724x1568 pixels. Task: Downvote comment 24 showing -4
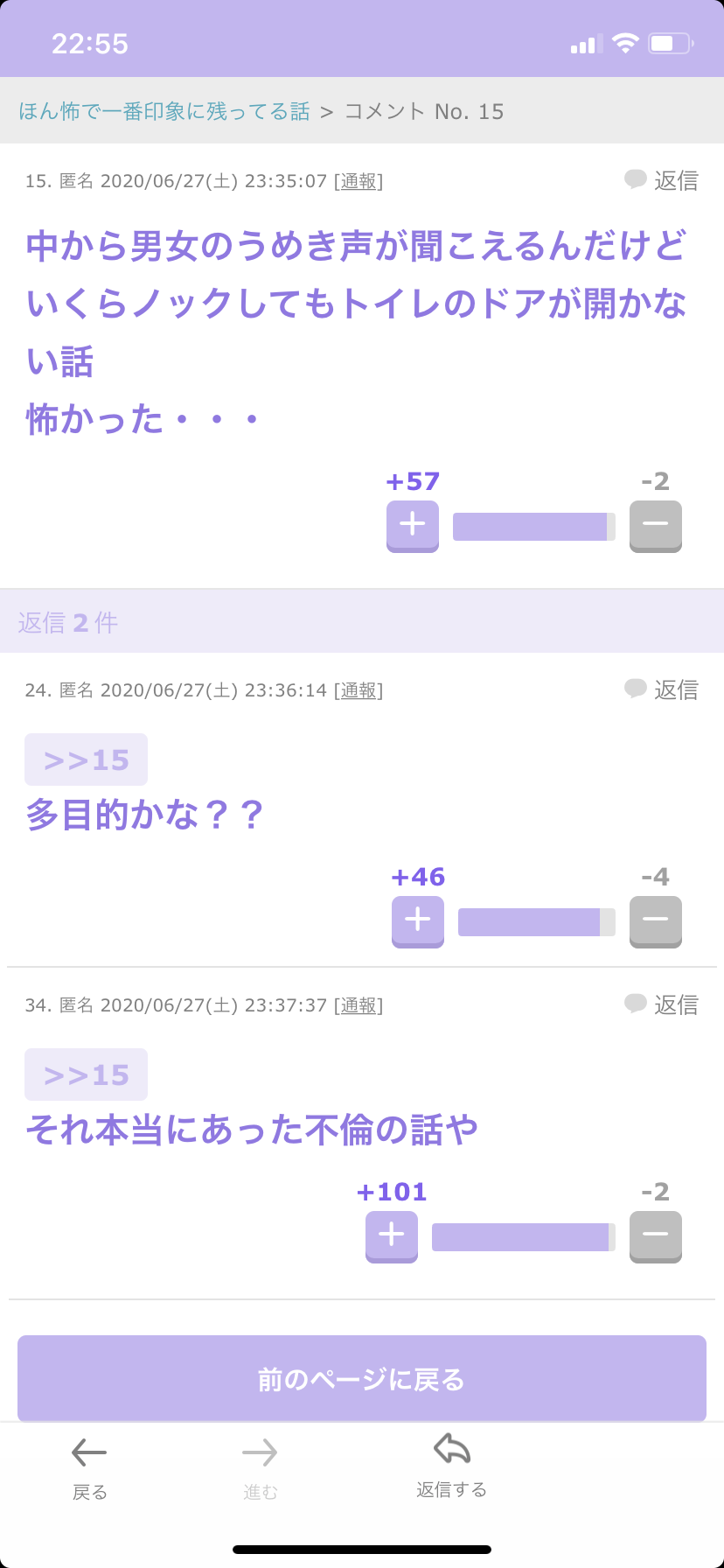[656, 921]
